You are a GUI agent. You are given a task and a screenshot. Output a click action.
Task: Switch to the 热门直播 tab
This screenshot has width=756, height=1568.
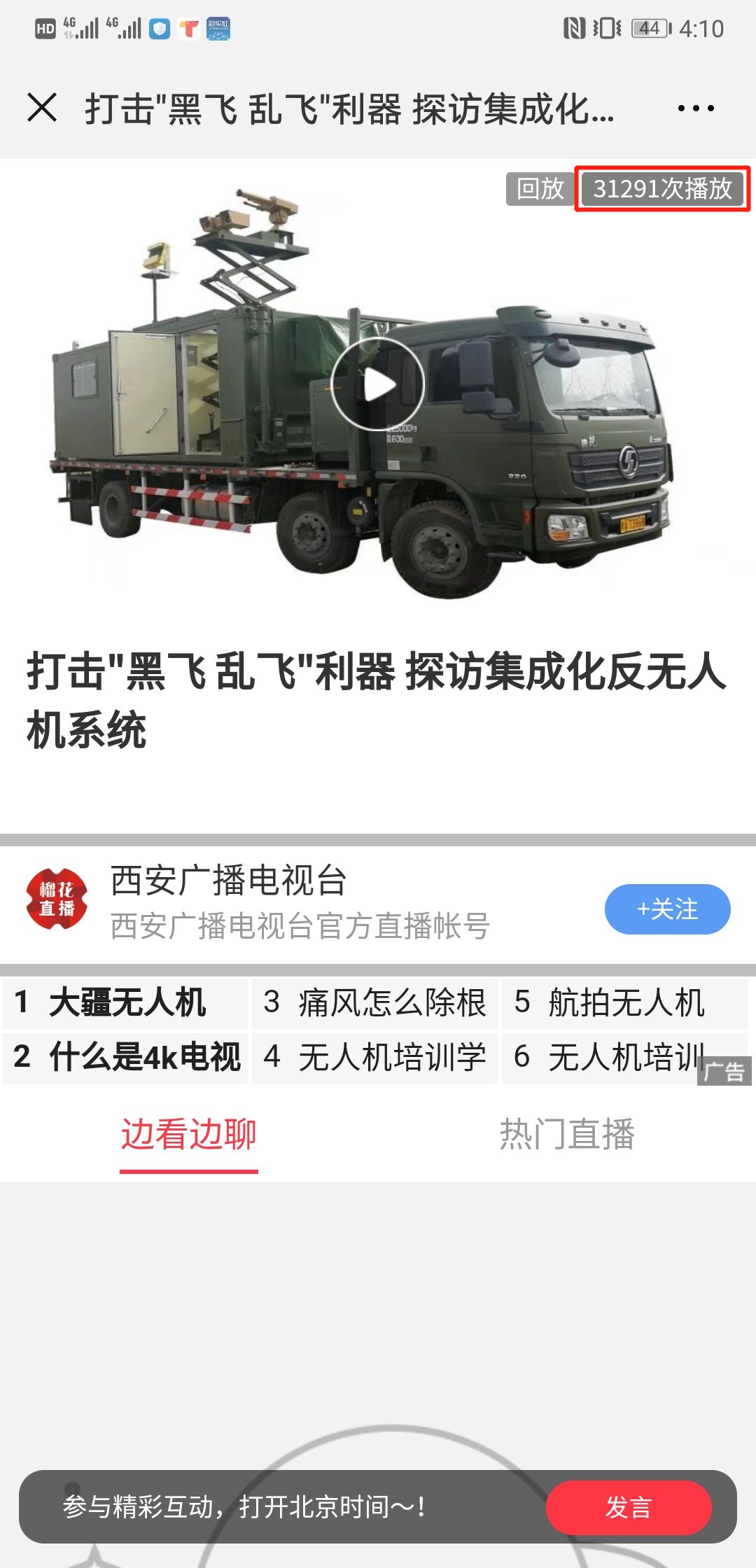[x=567, y=1134]
